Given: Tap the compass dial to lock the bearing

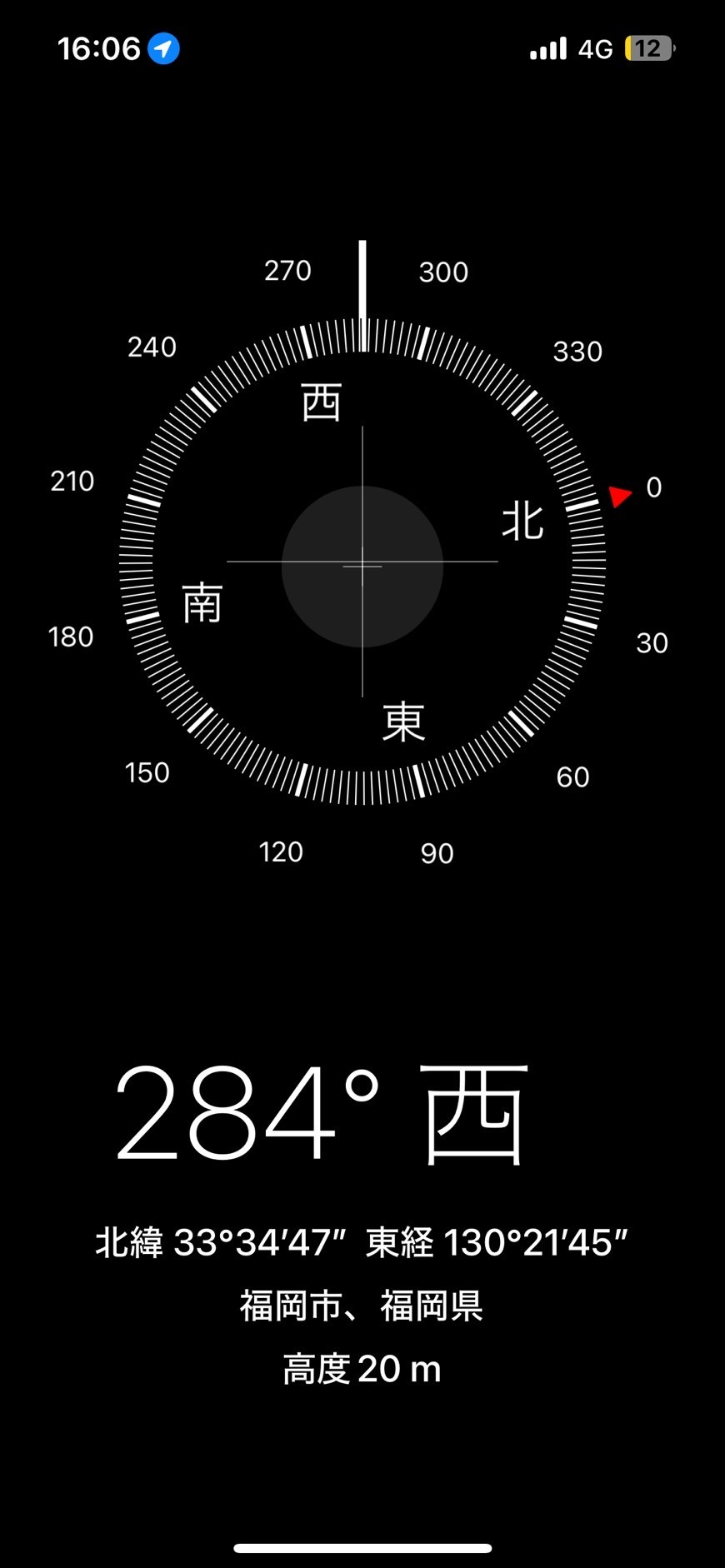Looking at the screenshot, I should (362, 562).
